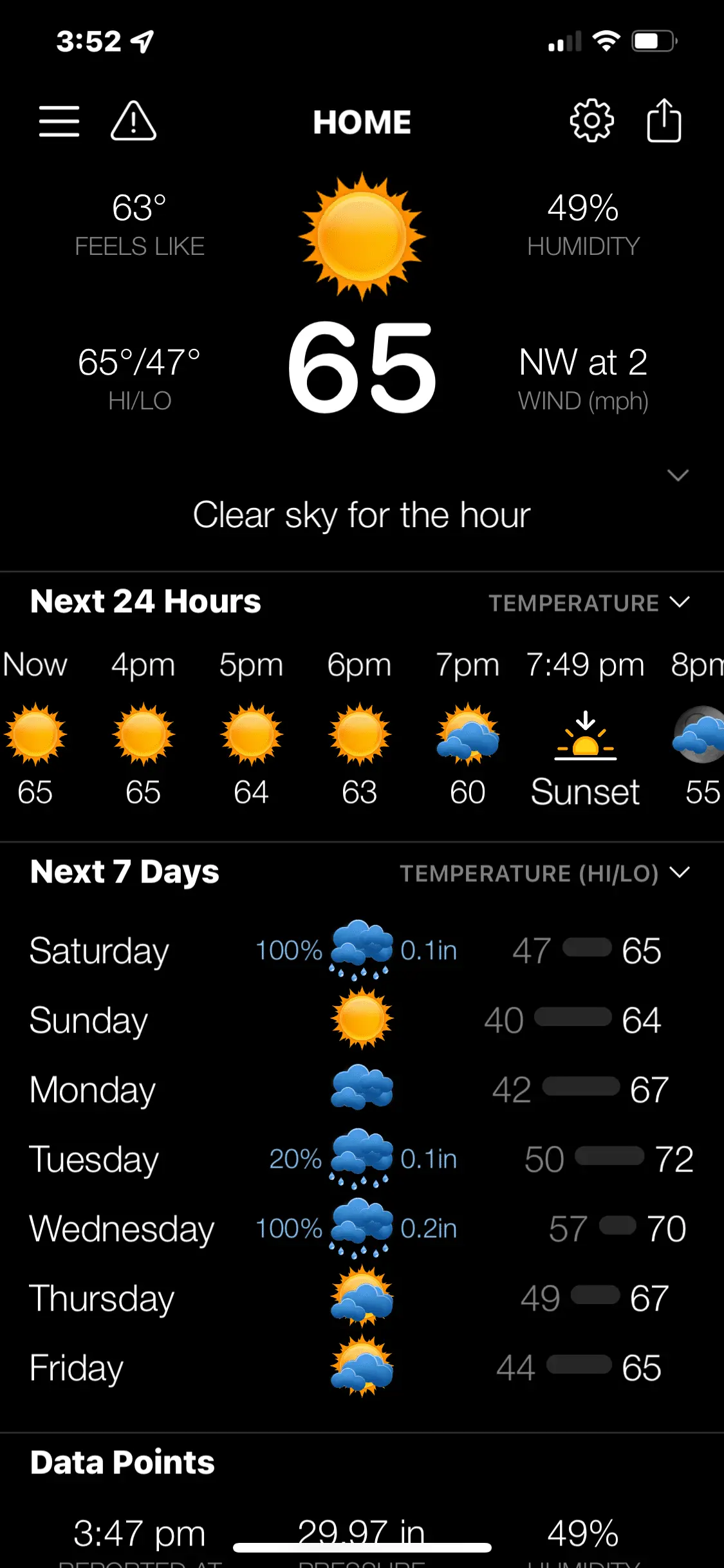724x1568 pixels.
Task: Tap Thursday's forecast row
Action: point(362,1298)
